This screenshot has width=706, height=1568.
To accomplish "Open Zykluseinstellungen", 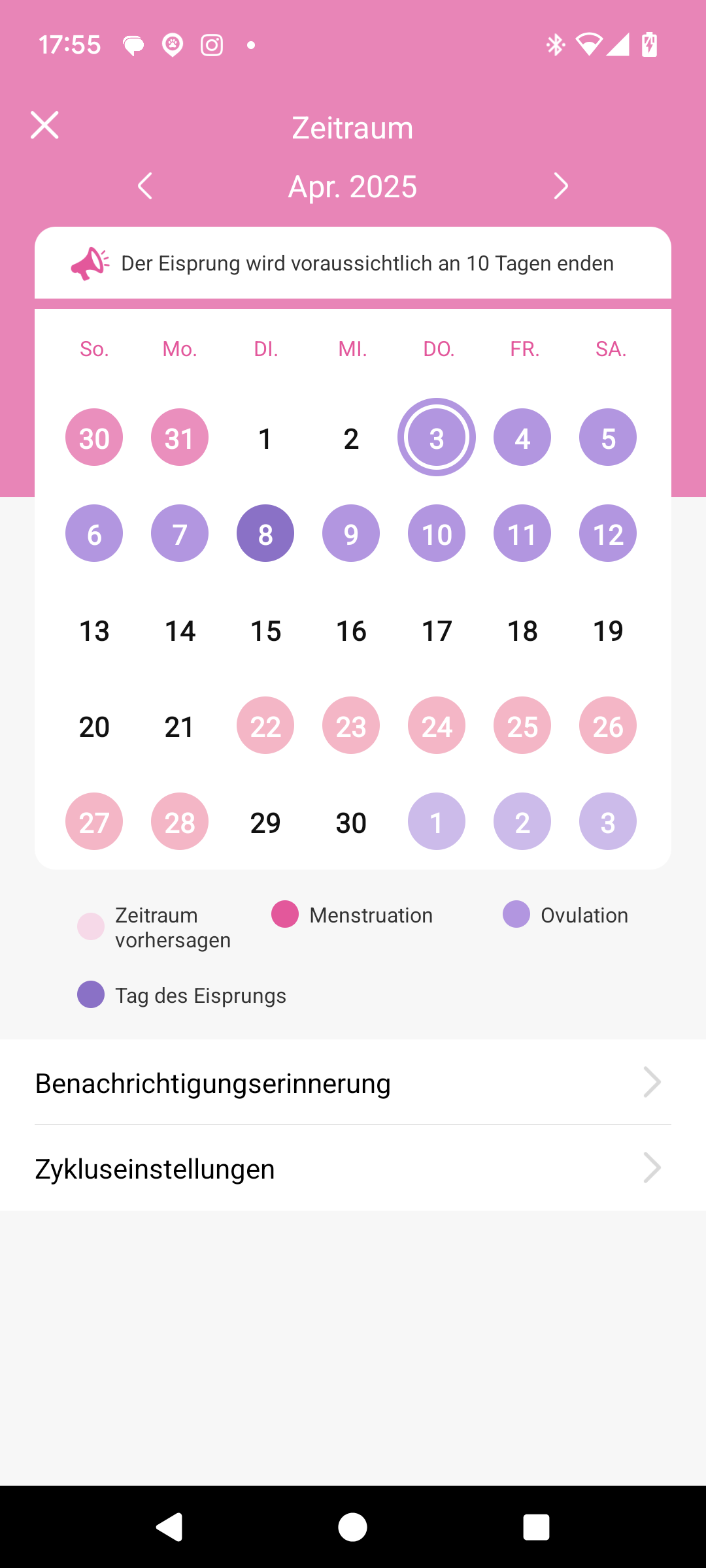I will point(353,1168).
